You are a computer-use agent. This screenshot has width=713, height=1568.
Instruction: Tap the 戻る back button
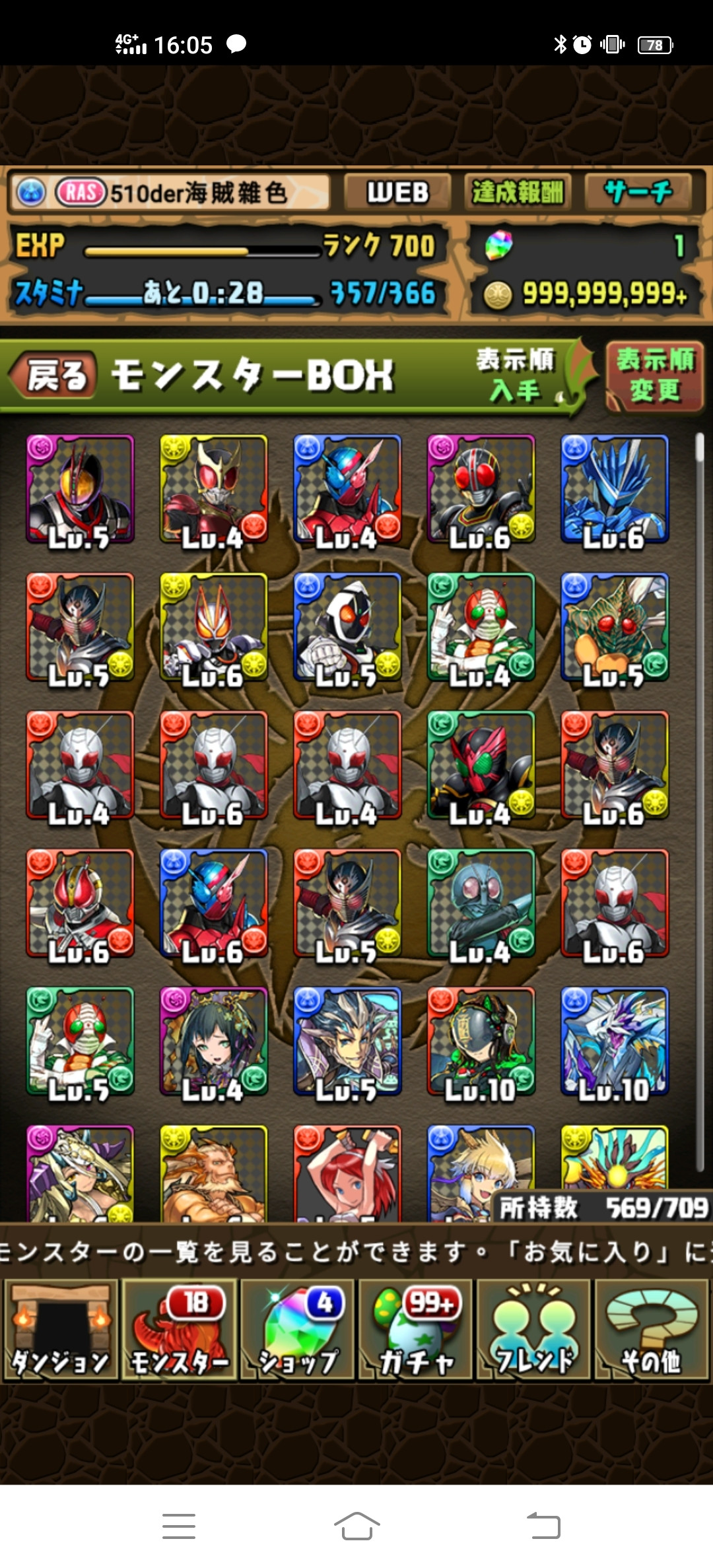[x=55, y=376]
